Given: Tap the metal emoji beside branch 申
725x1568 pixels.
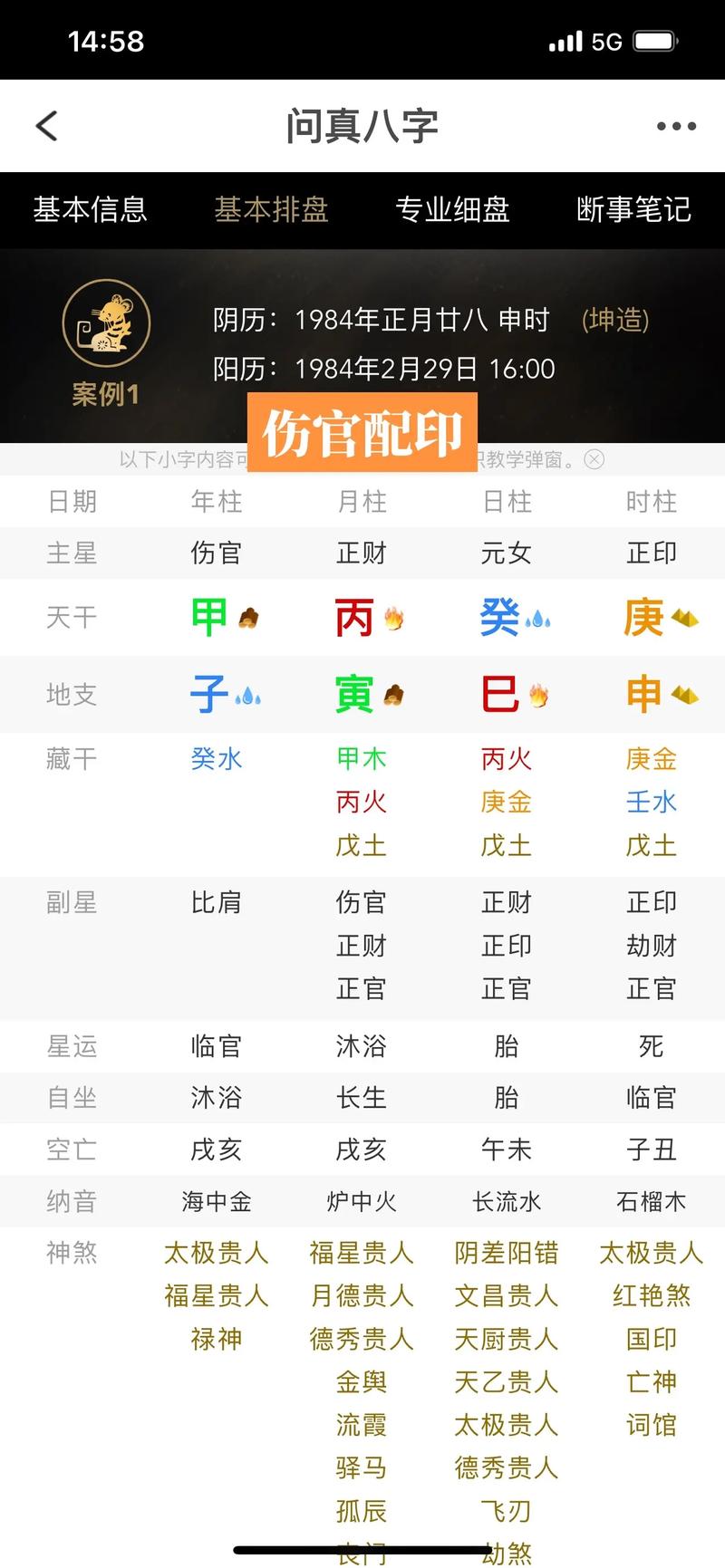Looking at the screenshot, I should pos(686,692).
